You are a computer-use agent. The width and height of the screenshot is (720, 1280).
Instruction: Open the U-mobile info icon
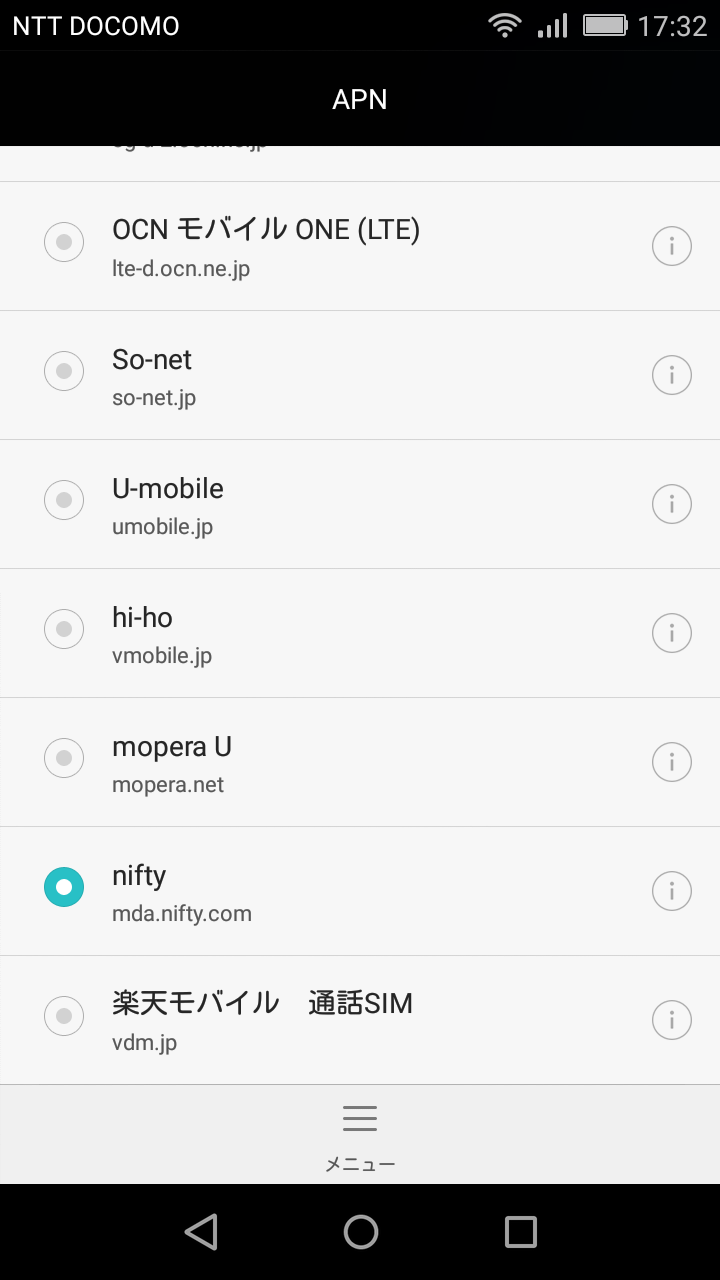pos(672,503)
